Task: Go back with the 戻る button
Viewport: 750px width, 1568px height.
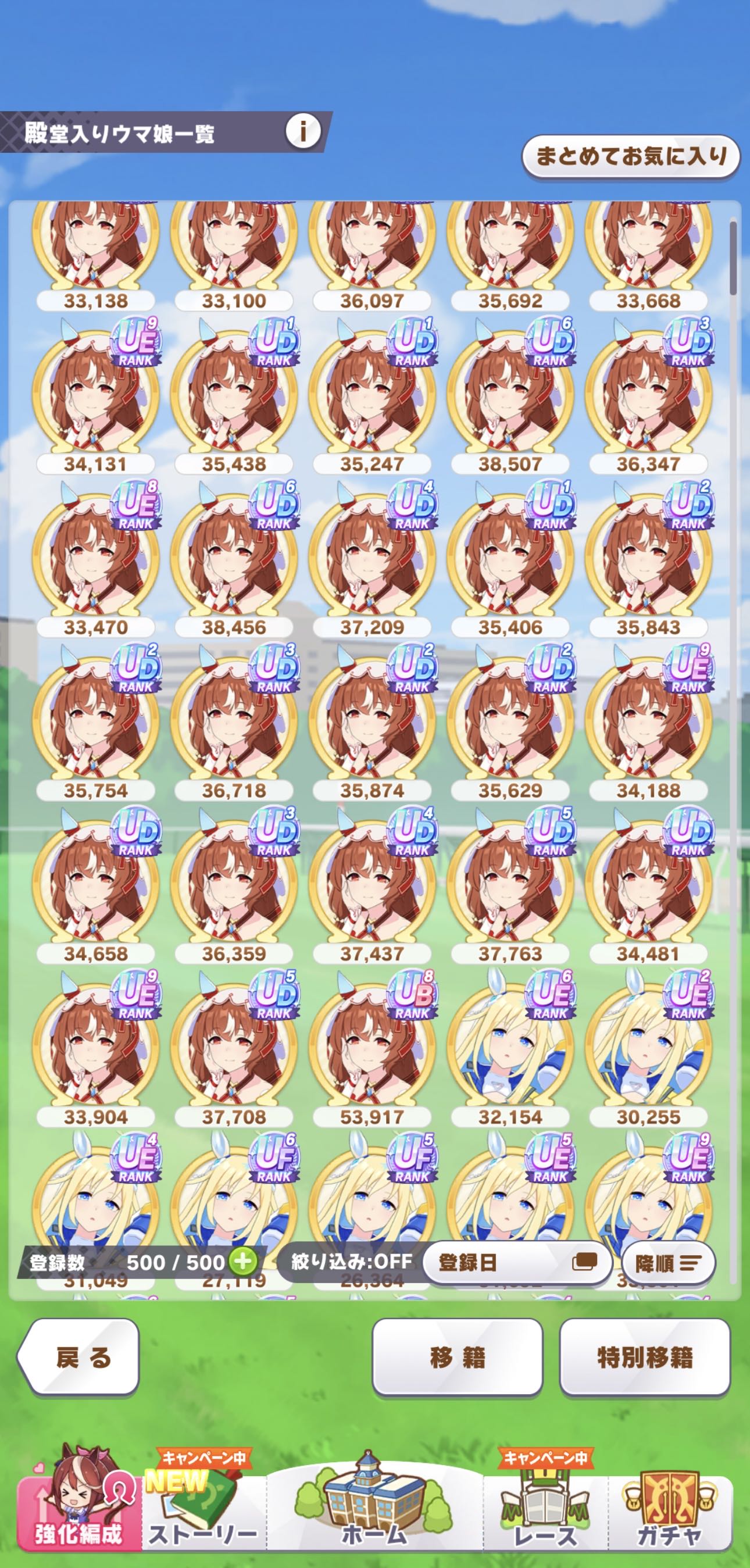Action: (79, 1357)
